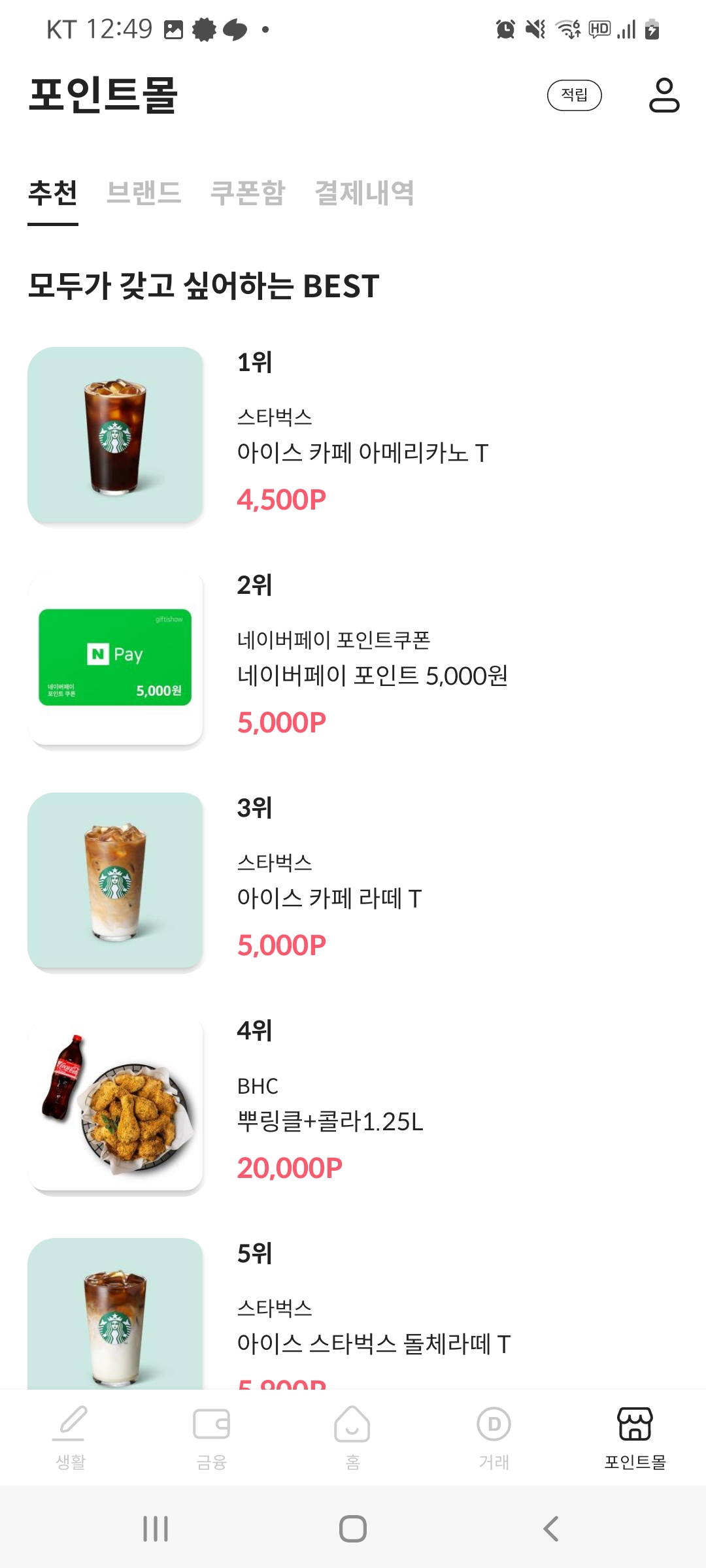View the 결제내역 tab
The image size is (706, 1568).
click(x=364, y=193)
